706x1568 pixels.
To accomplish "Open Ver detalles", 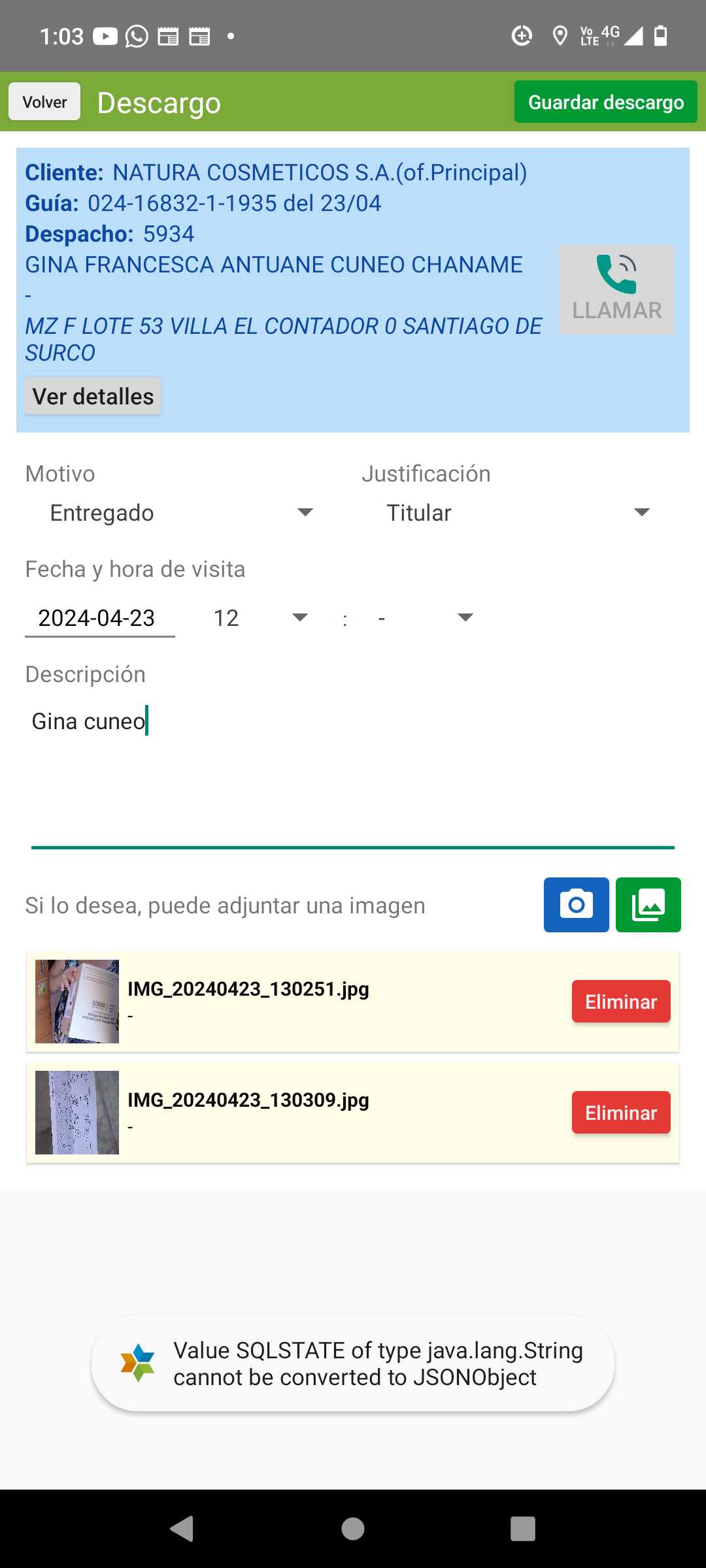I will point(93,396).
